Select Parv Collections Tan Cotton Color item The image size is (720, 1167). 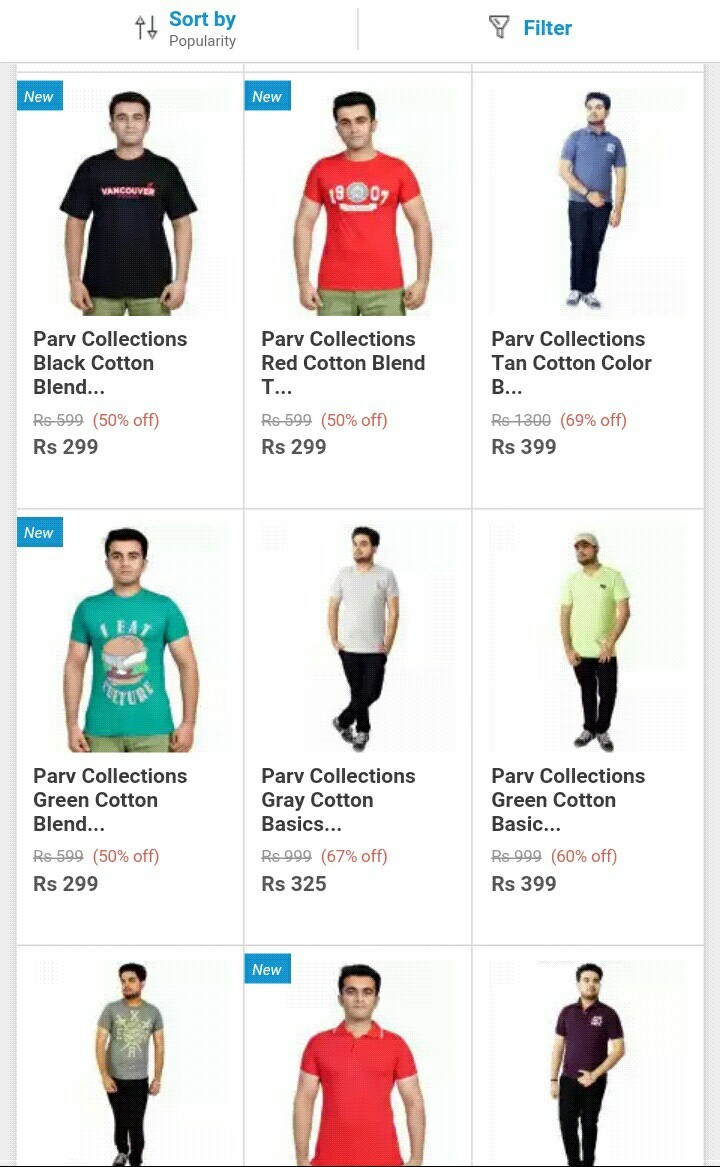click(x=588, y=290)
